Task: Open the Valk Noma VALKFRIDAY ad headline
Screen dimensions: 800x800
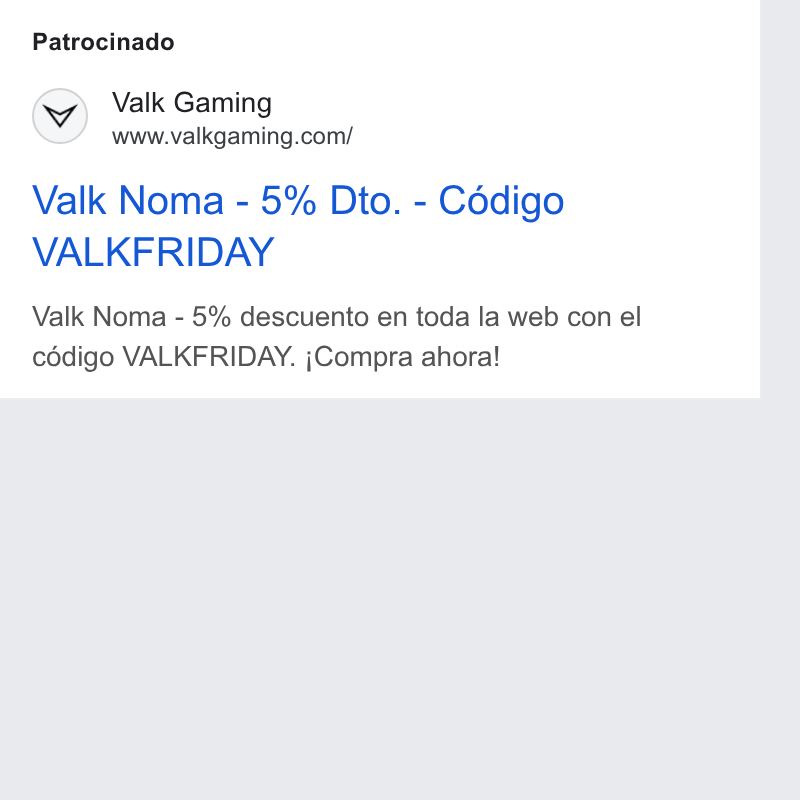Action: pos(298,226)
